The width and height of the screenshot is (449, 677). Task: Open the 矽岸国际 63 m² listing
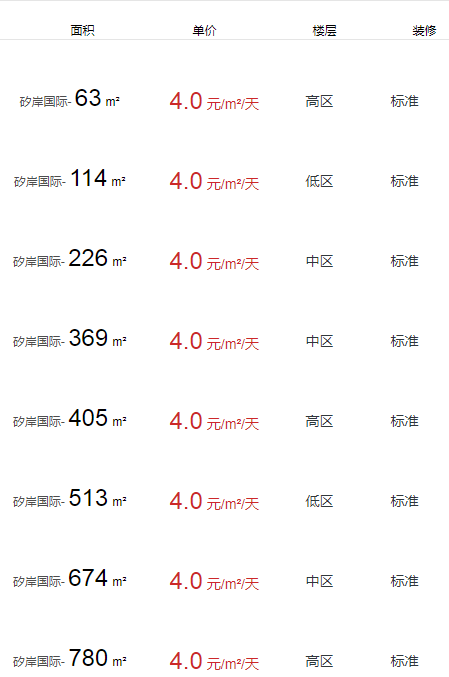(x=70, y=98)
